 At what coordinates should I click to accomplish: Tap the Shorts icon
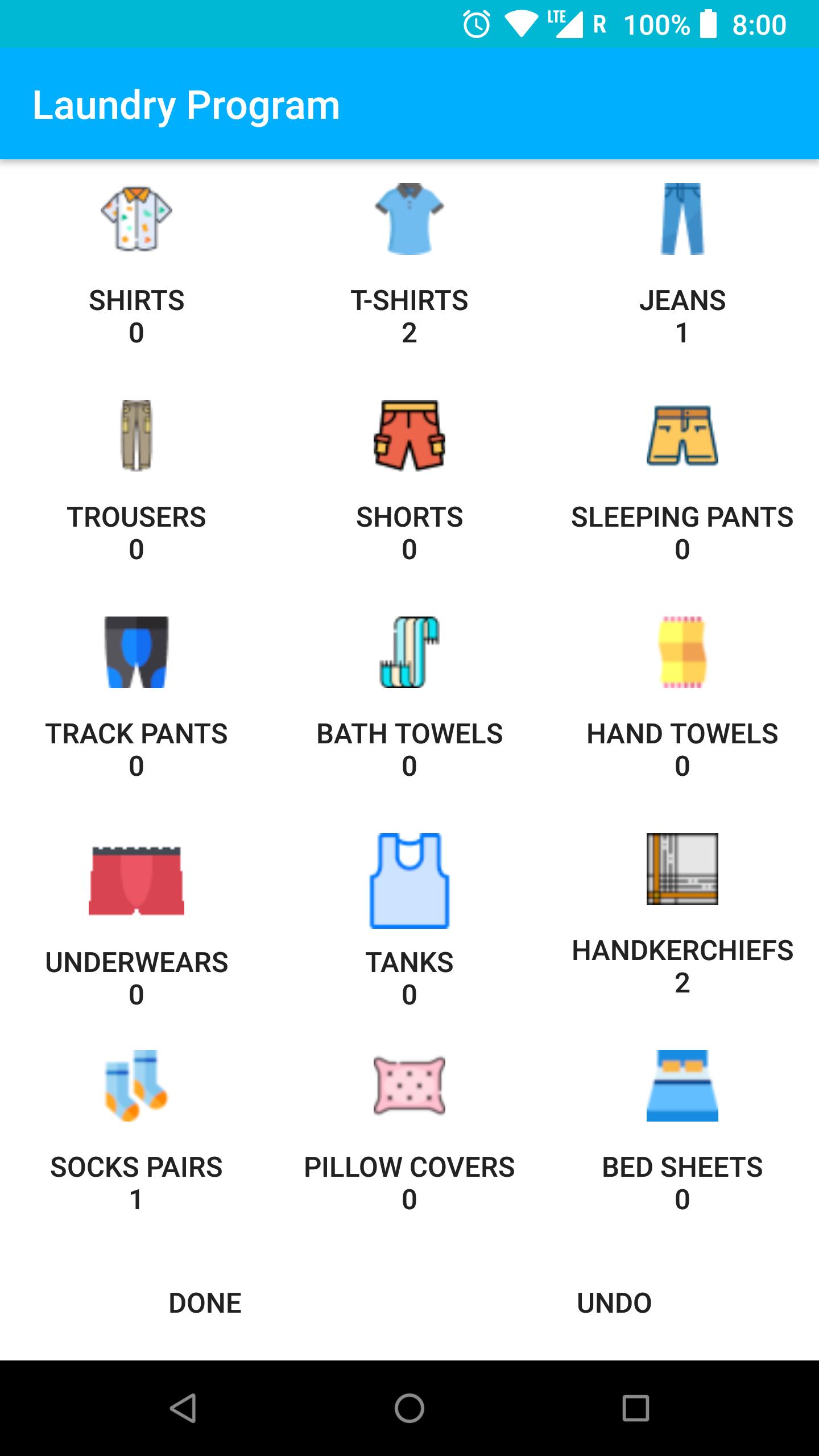(409, 438)
